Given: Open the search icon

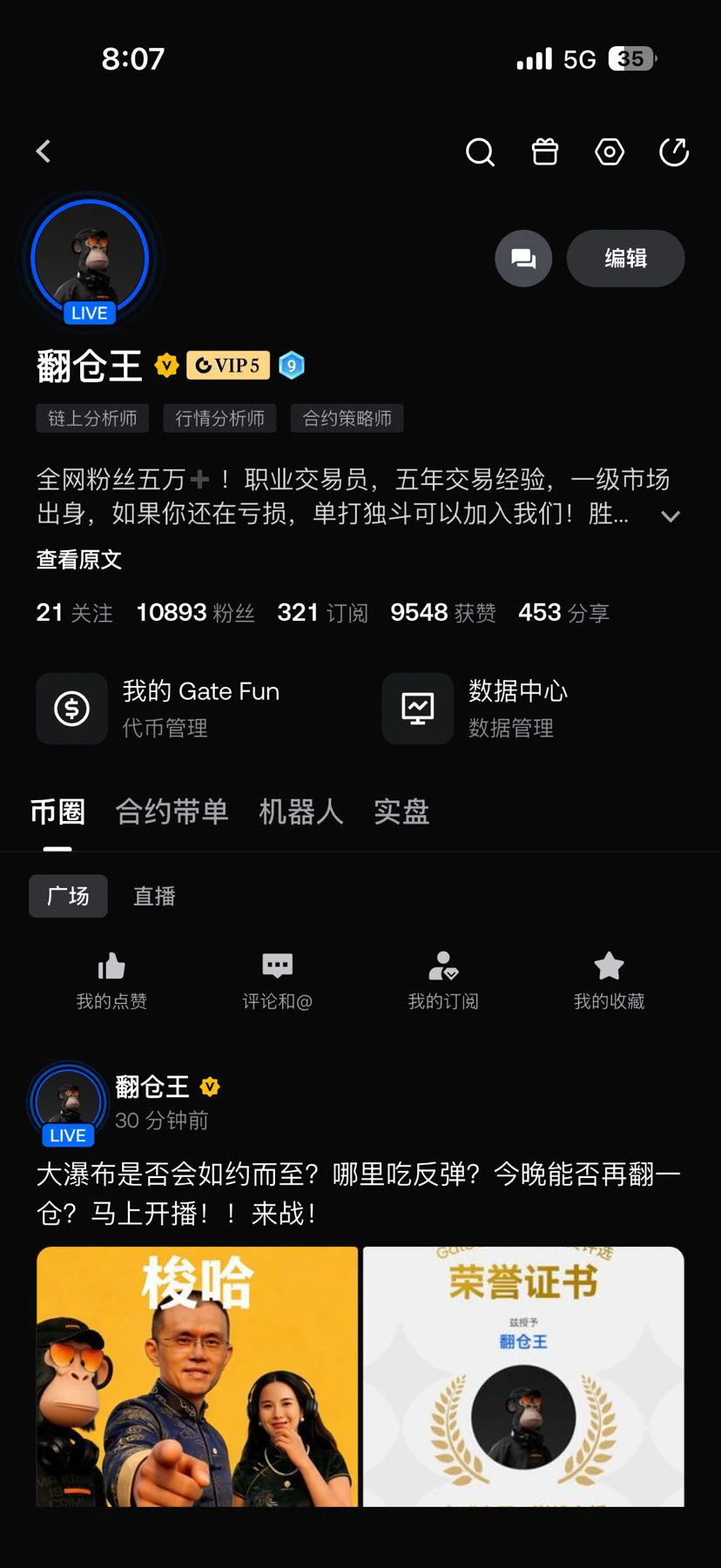Looking at the screenshot, I should (480, 152).
